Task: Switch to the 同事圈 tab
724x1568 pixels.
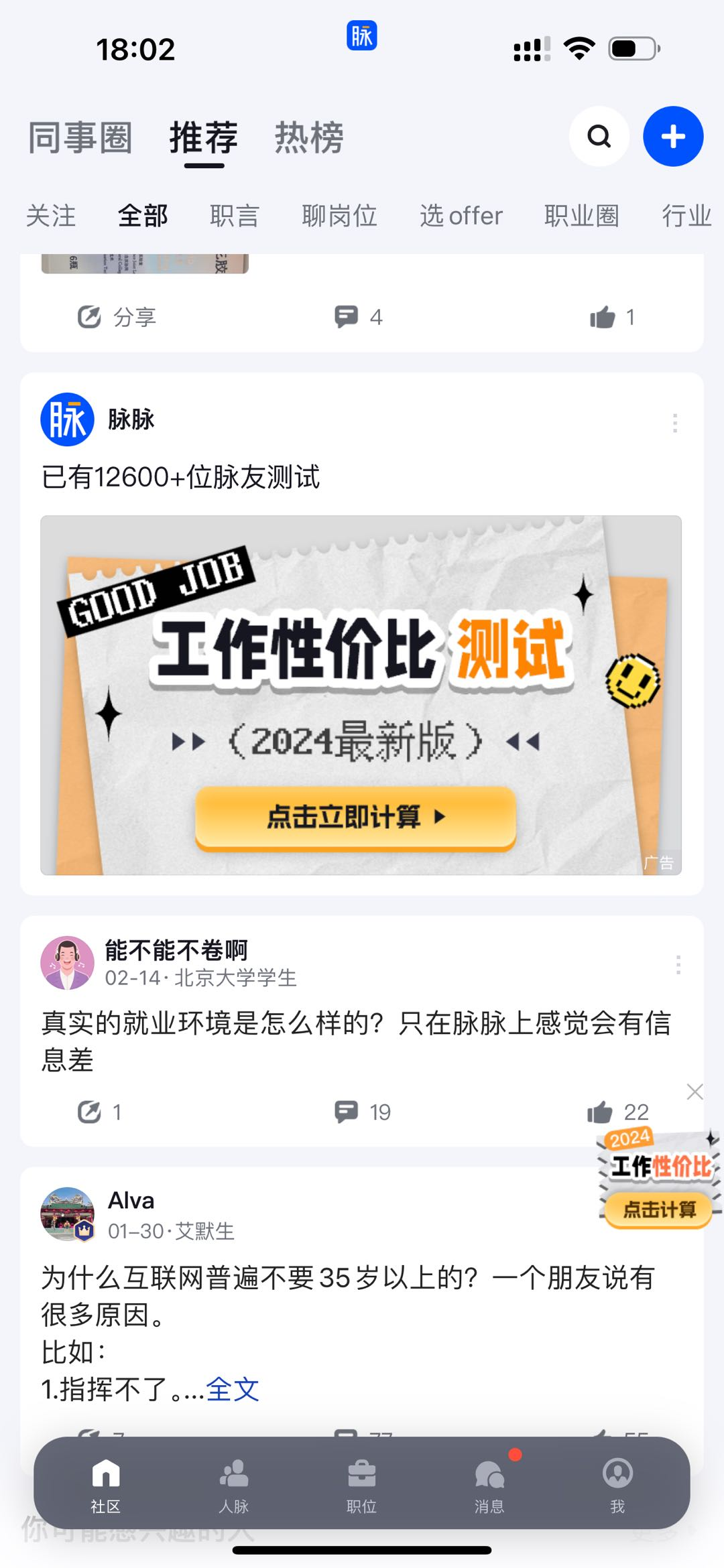Action: pos(80,138)
